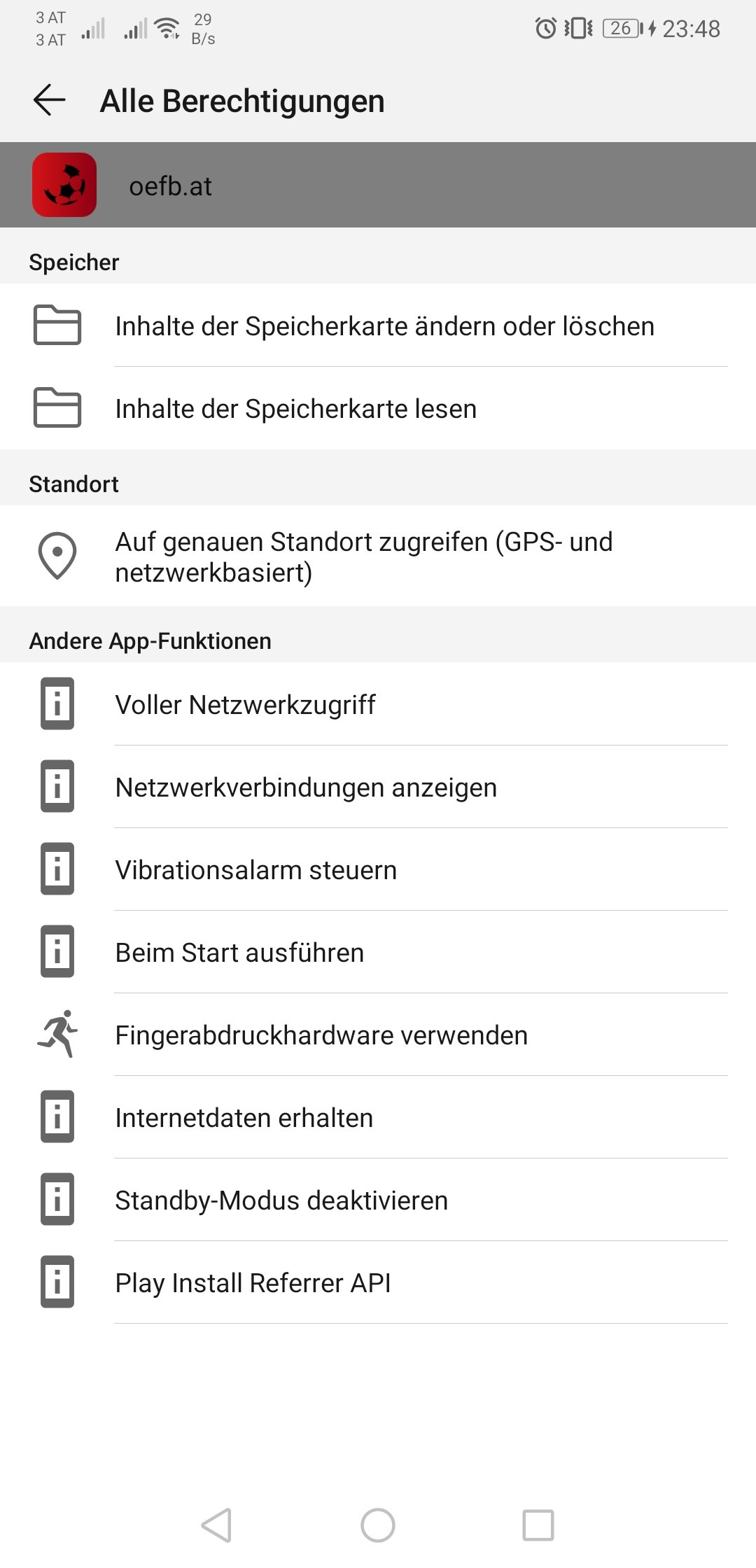Viewport: 756px width, 1568px height.
Task: Open 'Auf genauen Standort zugreifen' permission
Action: coord(378,556)
